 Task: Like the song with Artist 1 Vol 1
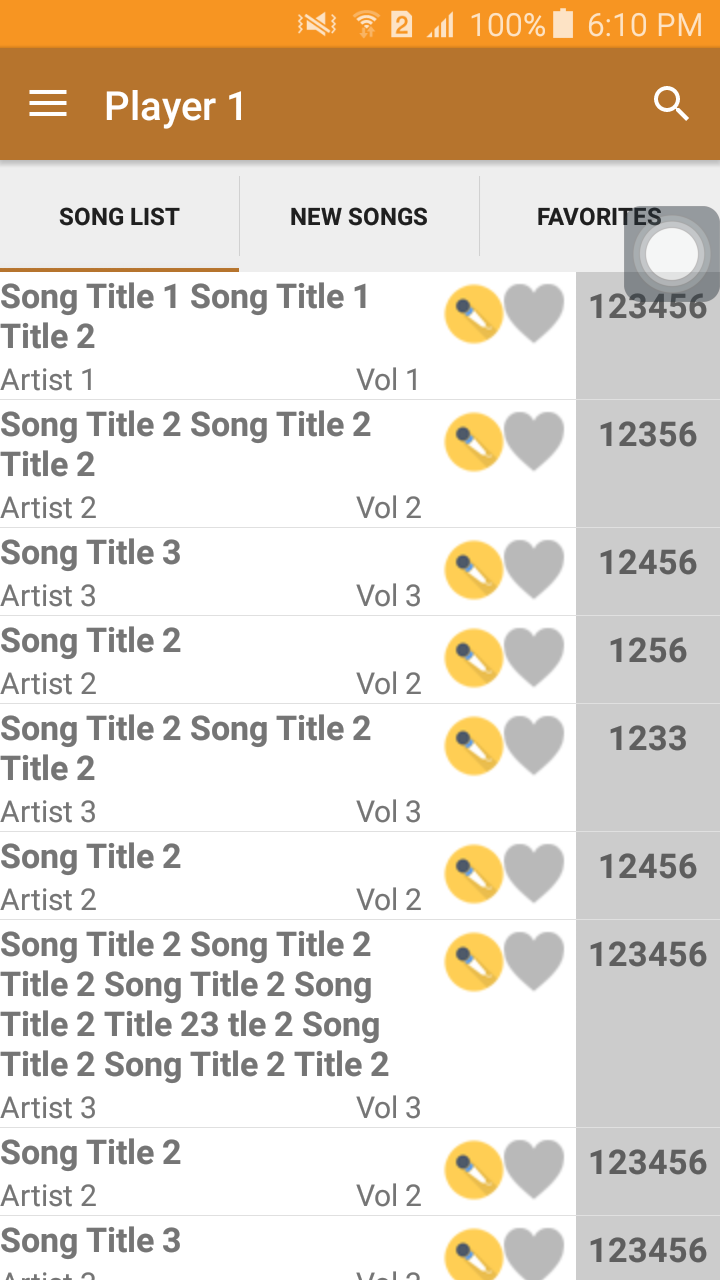(x=534, y=312)
